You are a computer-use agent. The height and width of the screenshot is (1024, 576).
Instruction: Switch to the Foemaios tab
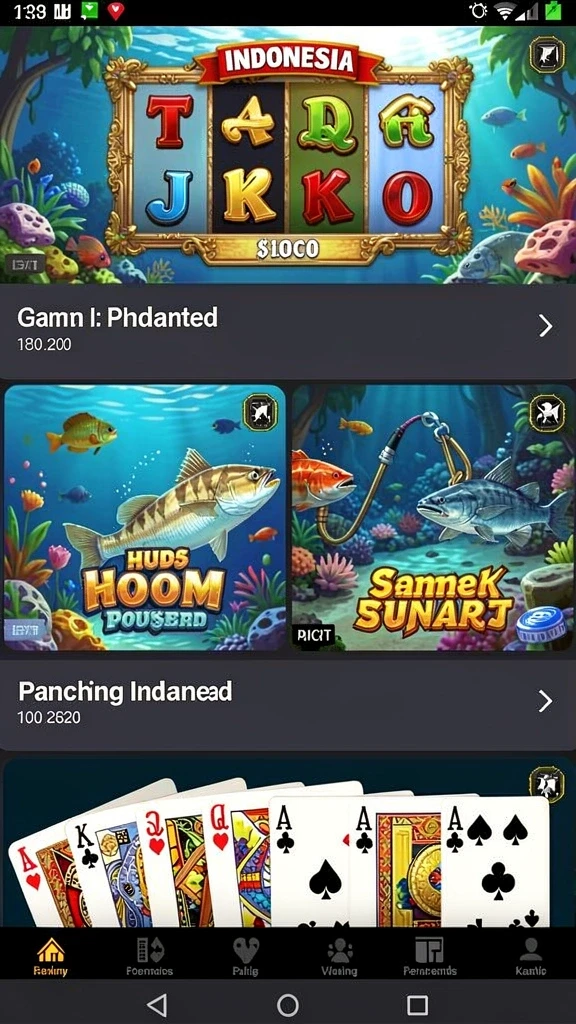150,956
